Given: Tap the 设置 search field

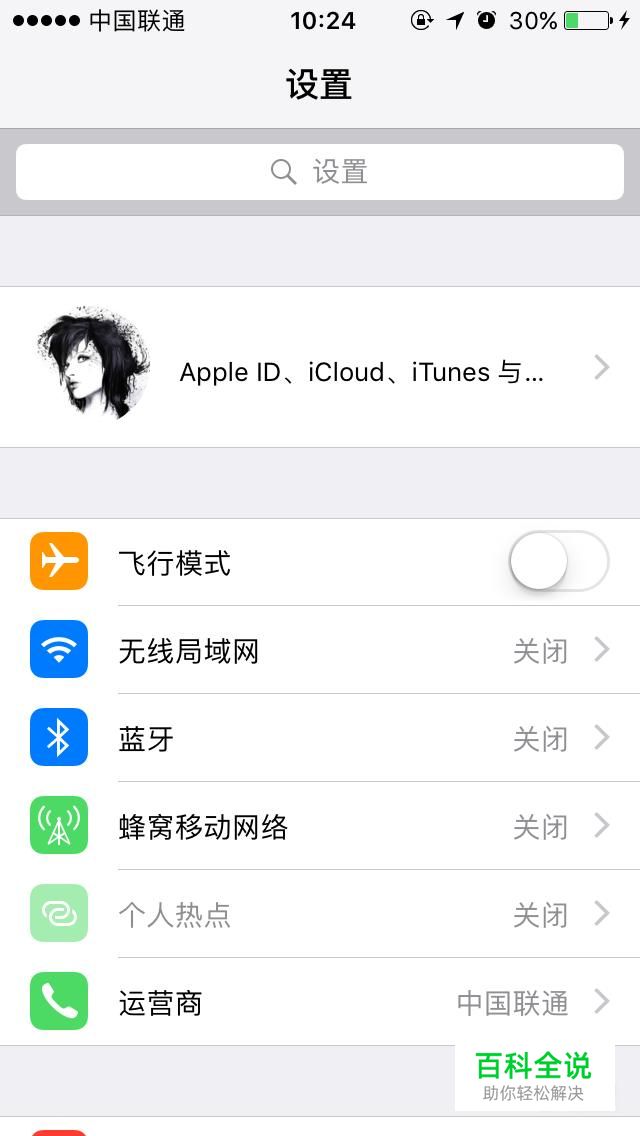Looking at the screenshot, I should (x=320, y=172).
